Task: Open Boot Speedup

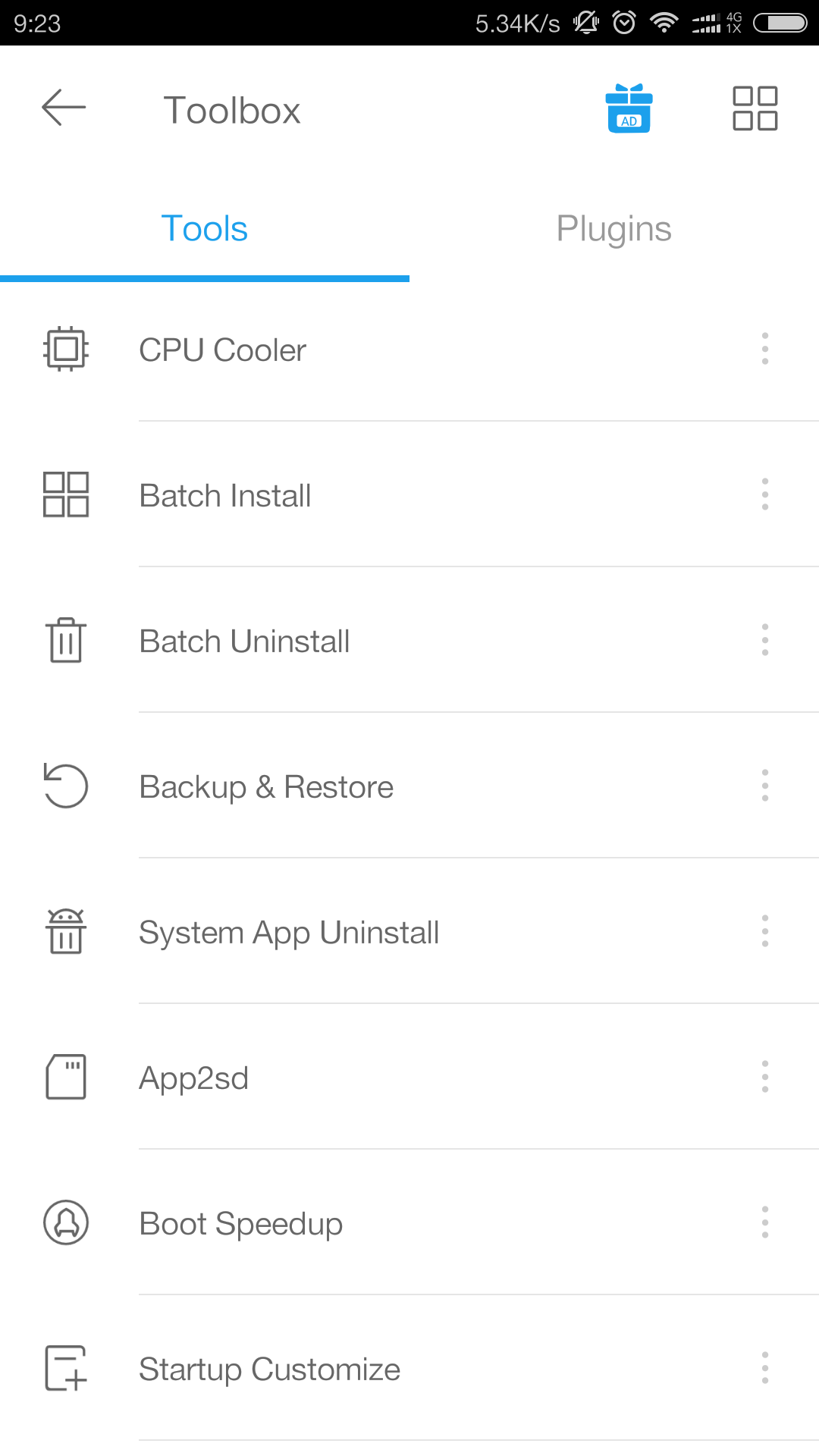Action: point(241,1224)
